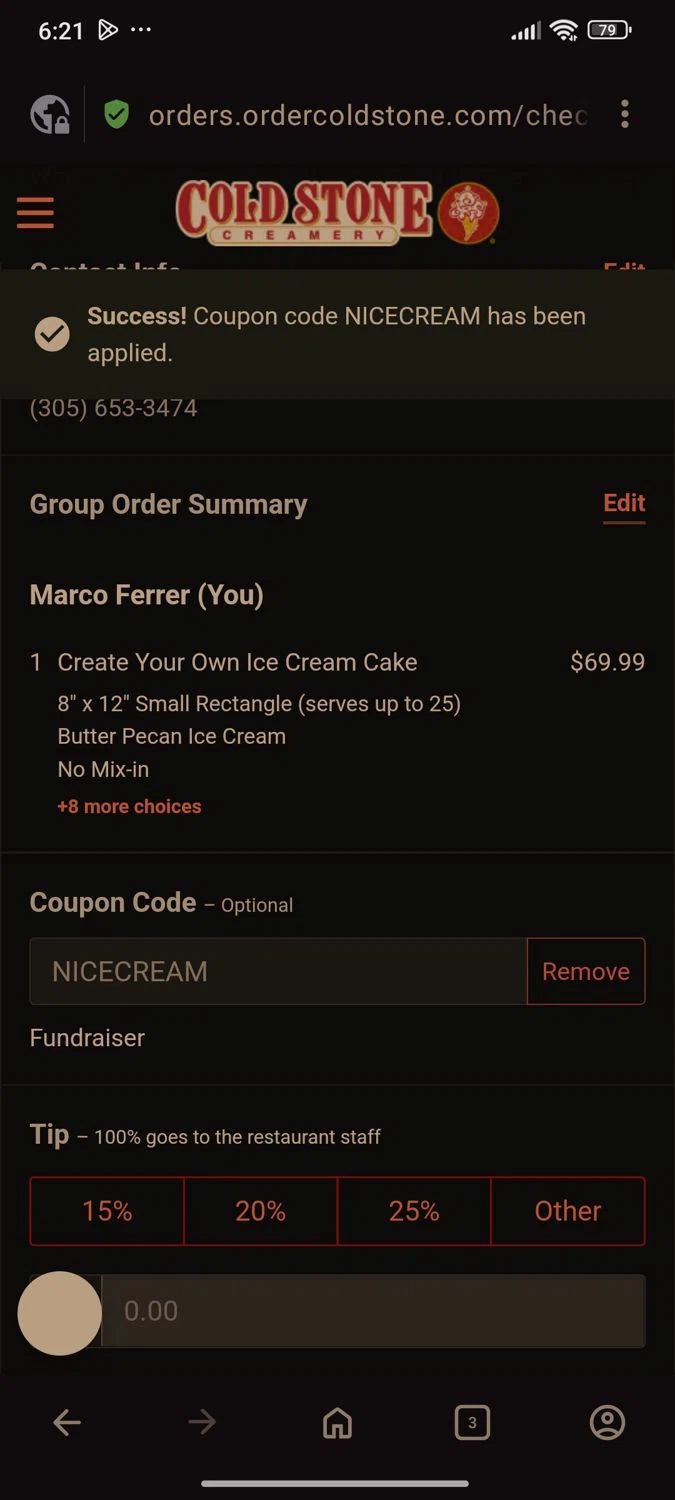Go back in the browser
This screenshot has height=1500, width=675.
67,1422
